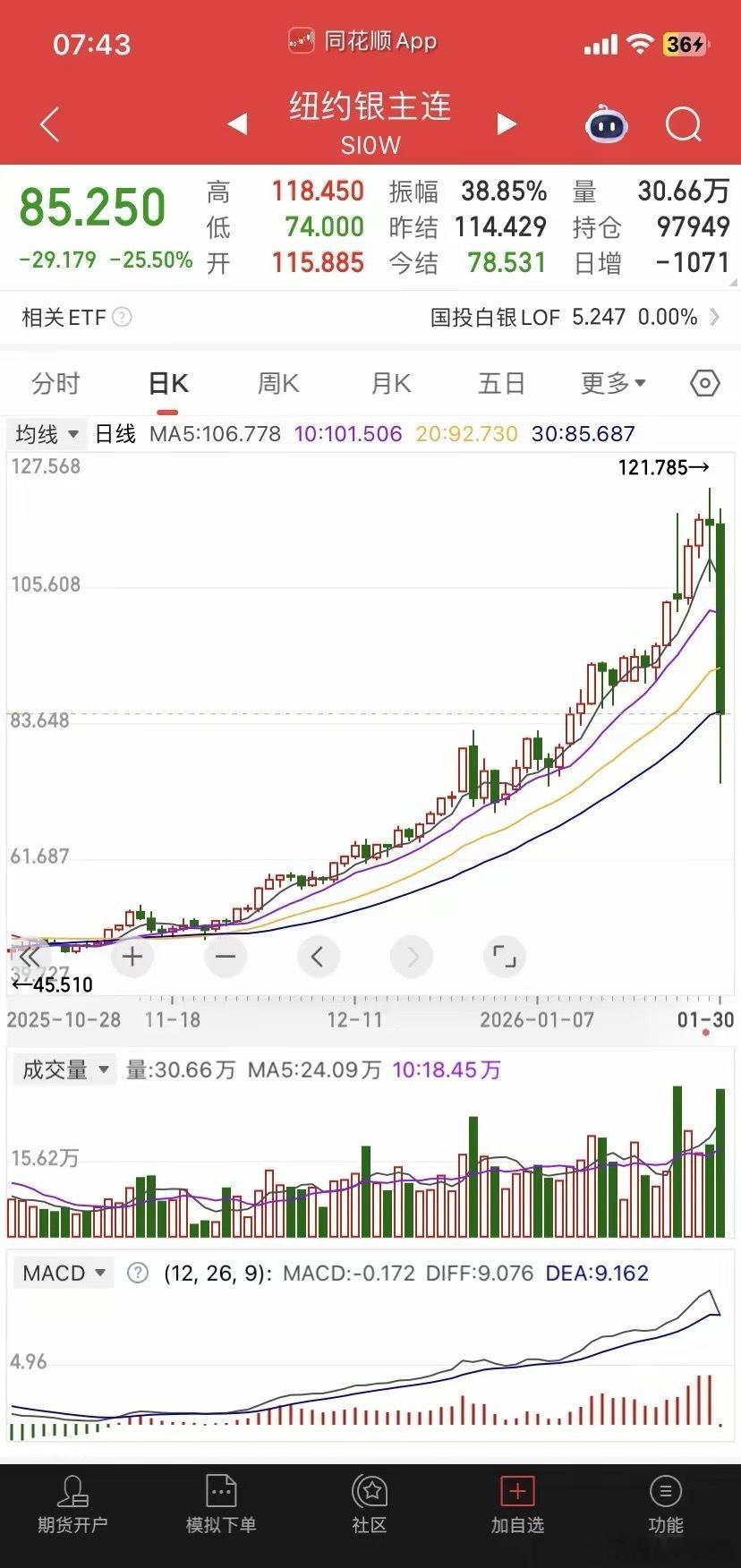The width and height of the screenshot is (741, 1568).
Task: Expand the 更多 chart period dropdown
Action: pos(613,384)
